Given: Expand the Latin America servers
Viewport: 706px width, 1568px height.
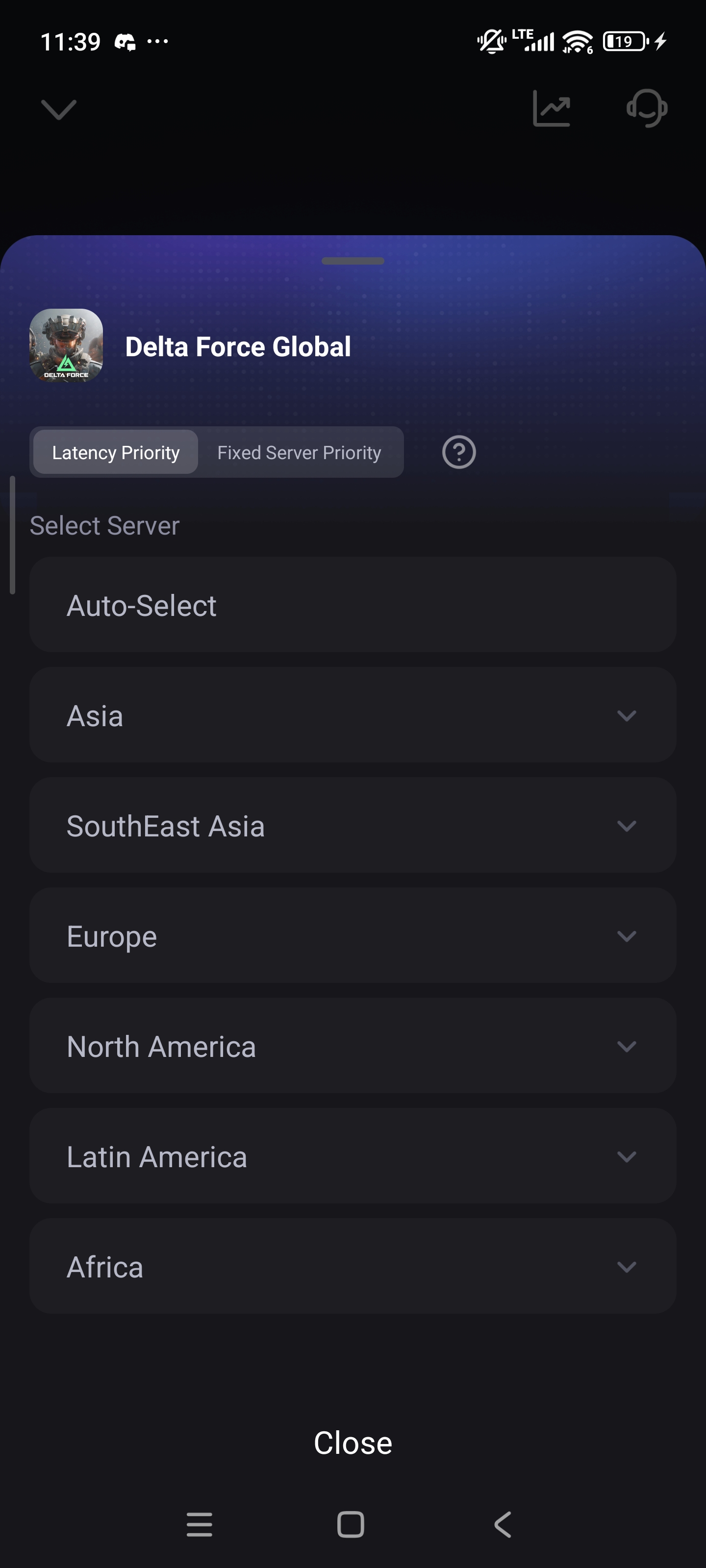Looking at the screenshot, I should [353, 1156].
